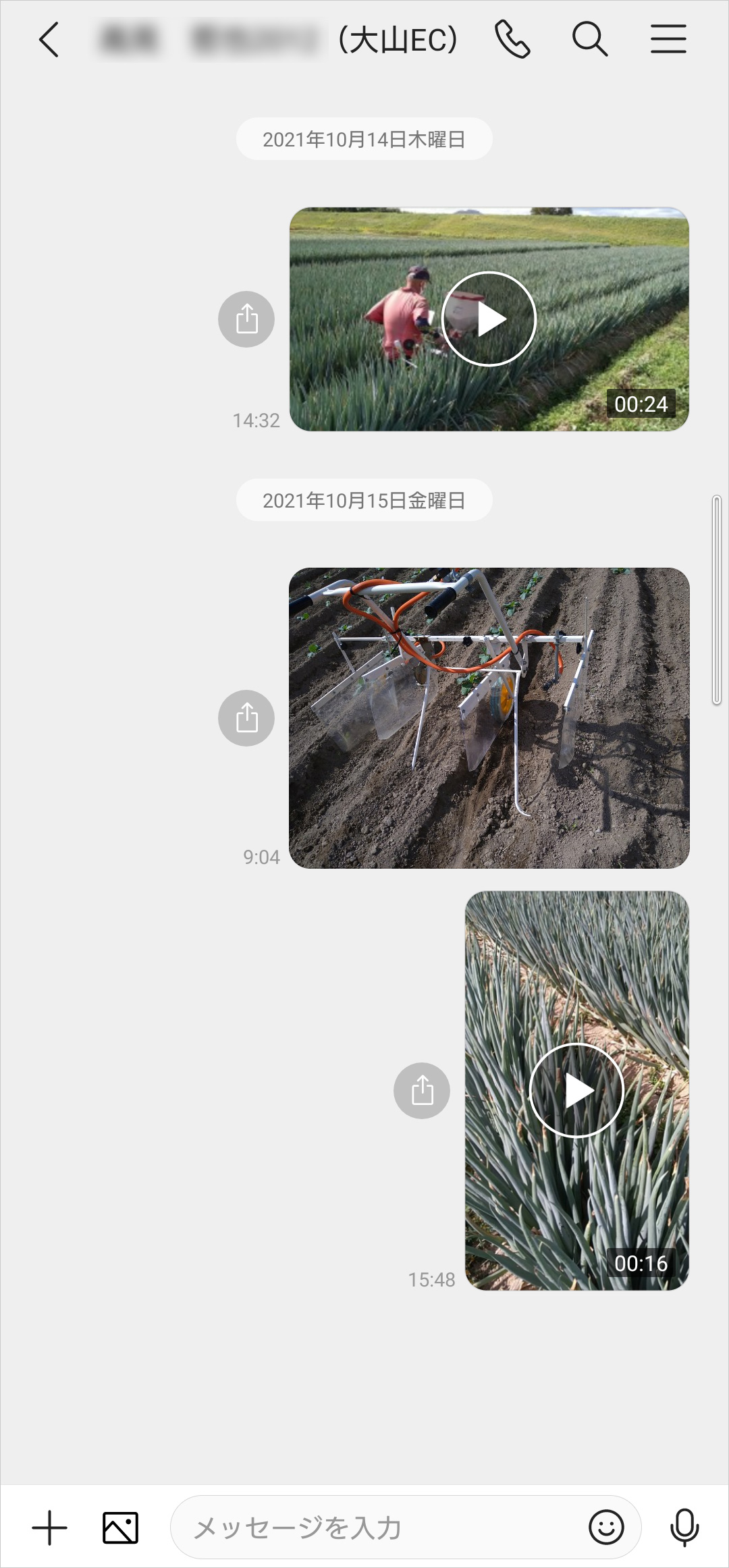The width and height of the screenshot is (729, 1568).
Task: Open the chat menu
Action: pyautogui.click(x=668, y=39)
